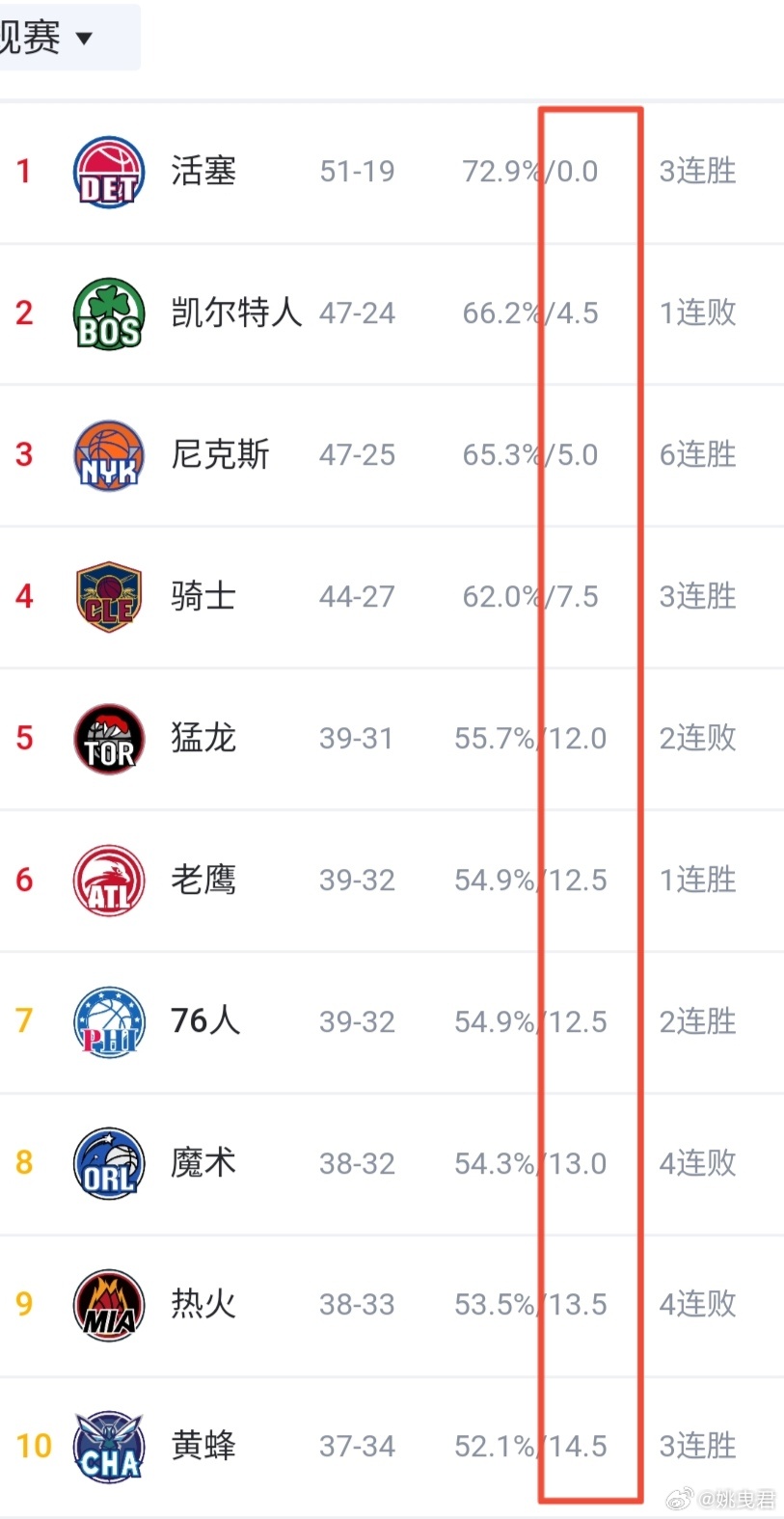Open the Raptors TOR team logo
Viewport: 784px width, 1519px height.
click(108, 738)
